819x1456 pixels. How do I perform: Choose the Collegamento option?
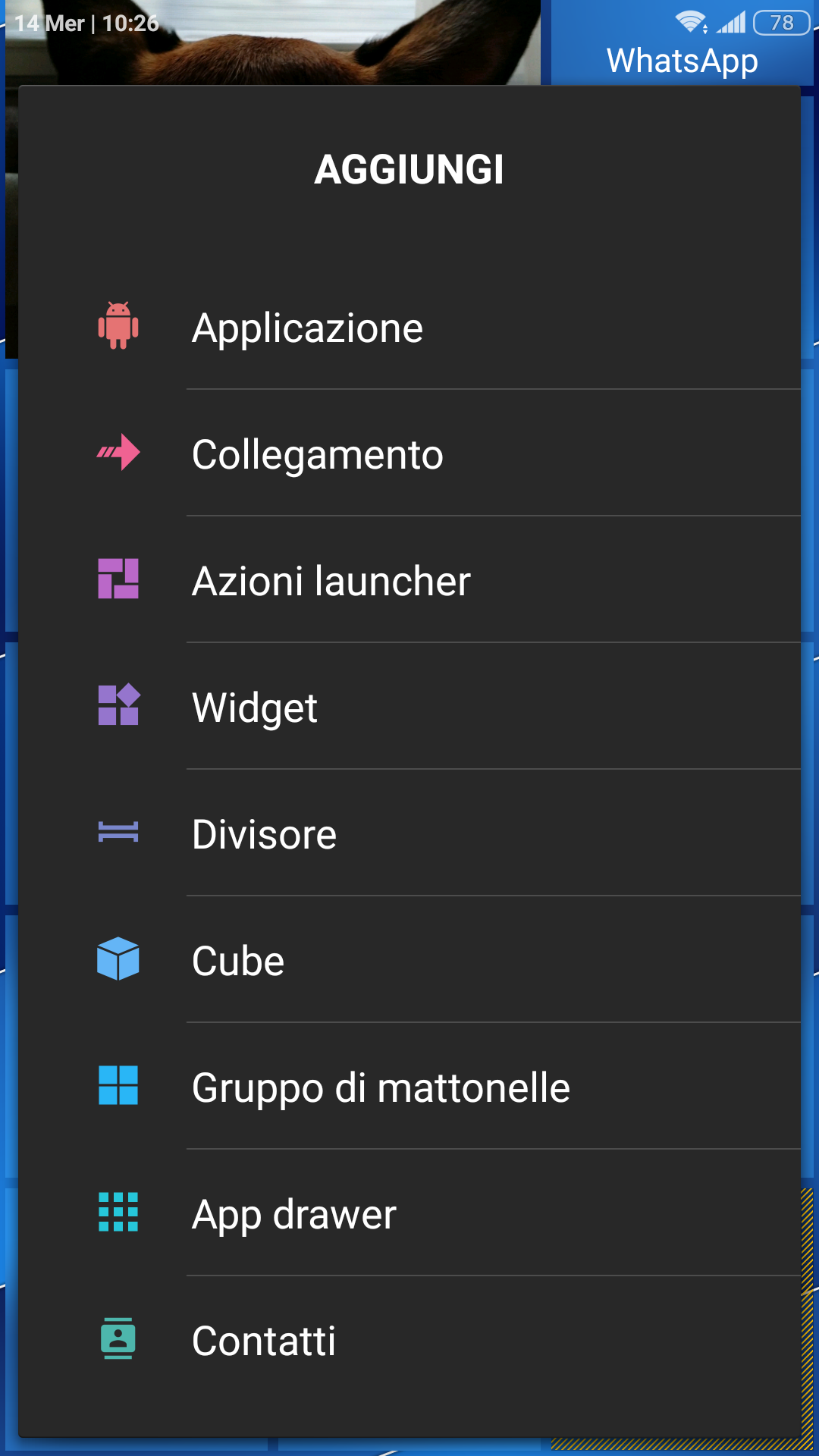point(409,453)
